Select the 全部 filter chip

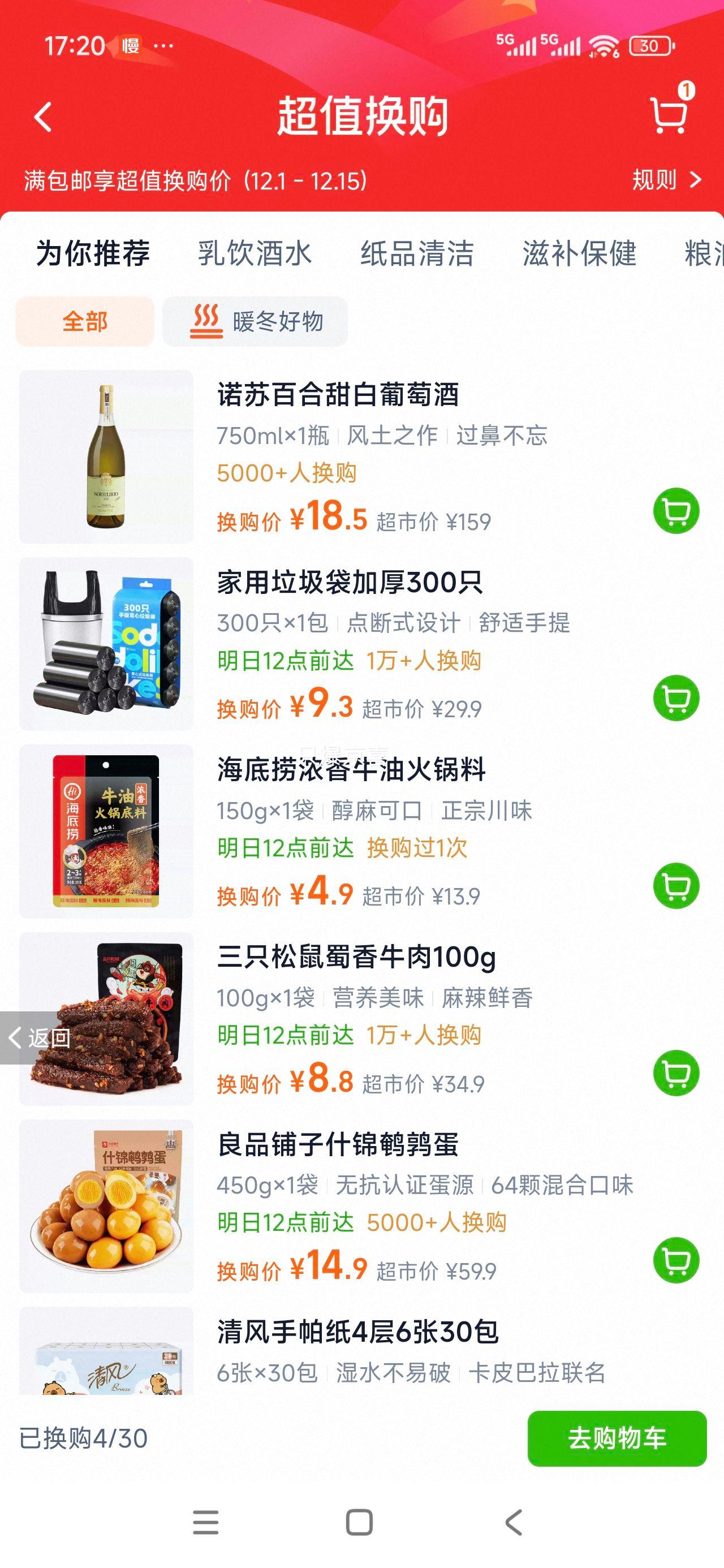click(x=85, y=321)
